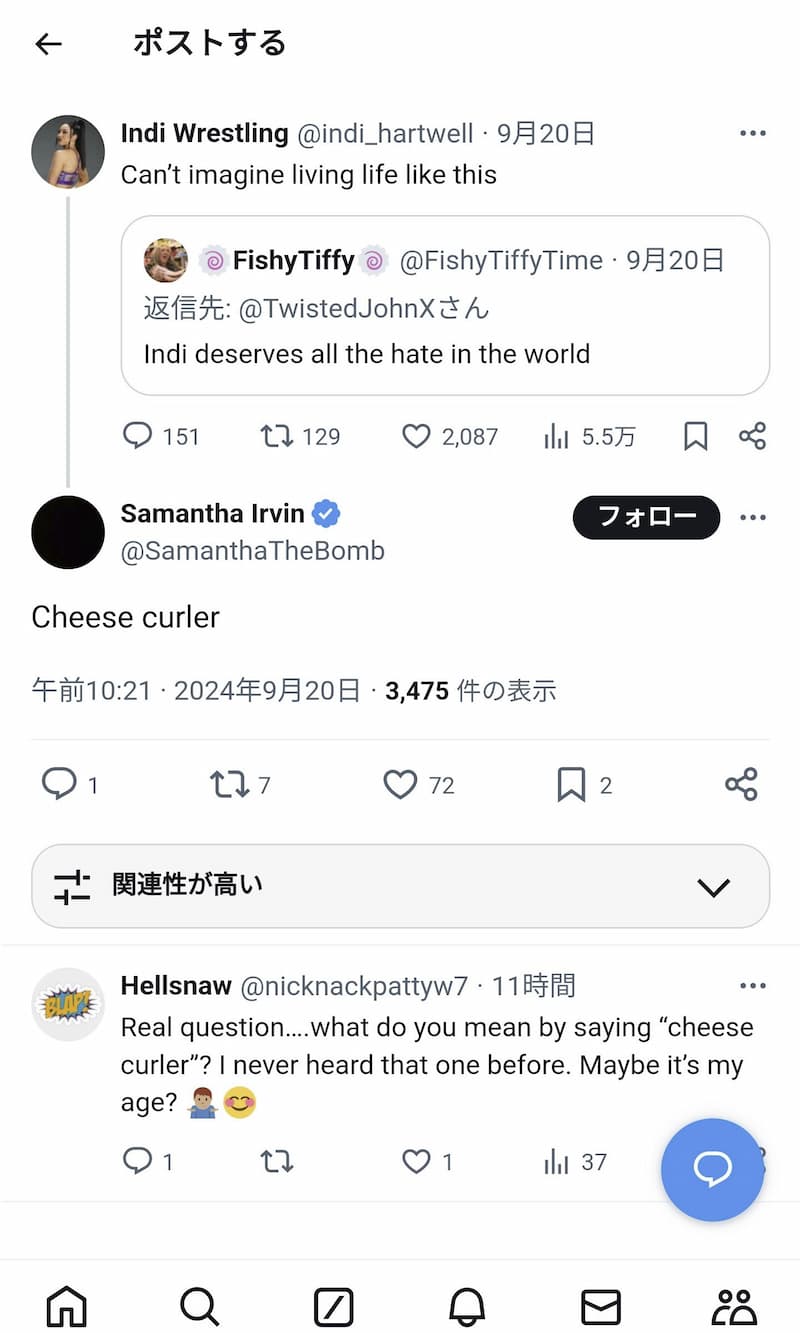Repost Samantha Irvin's Cheese curler post

(229, 784)
